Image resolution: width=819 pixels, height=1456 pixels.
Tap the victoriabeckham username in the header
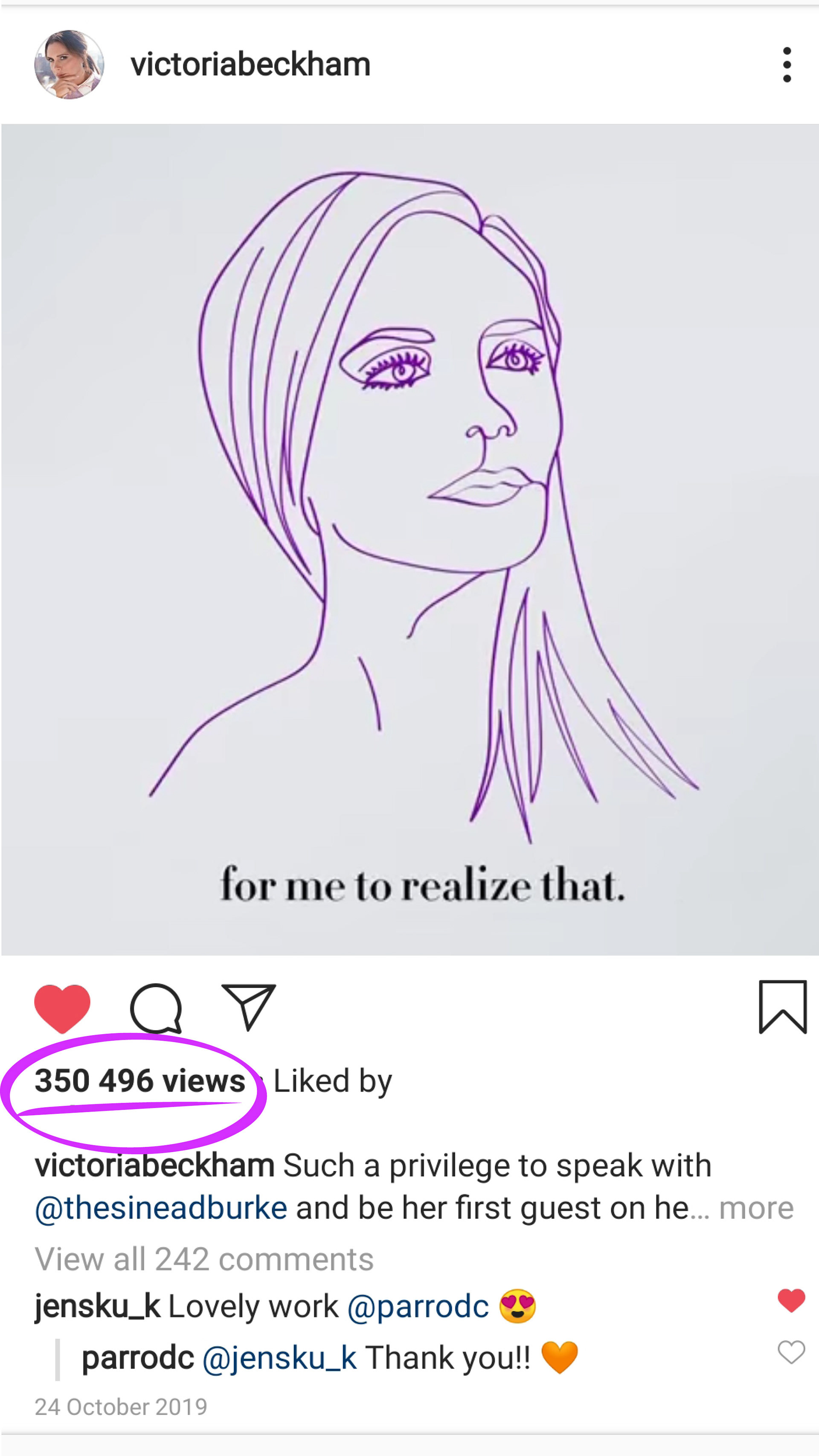point(250,64)
